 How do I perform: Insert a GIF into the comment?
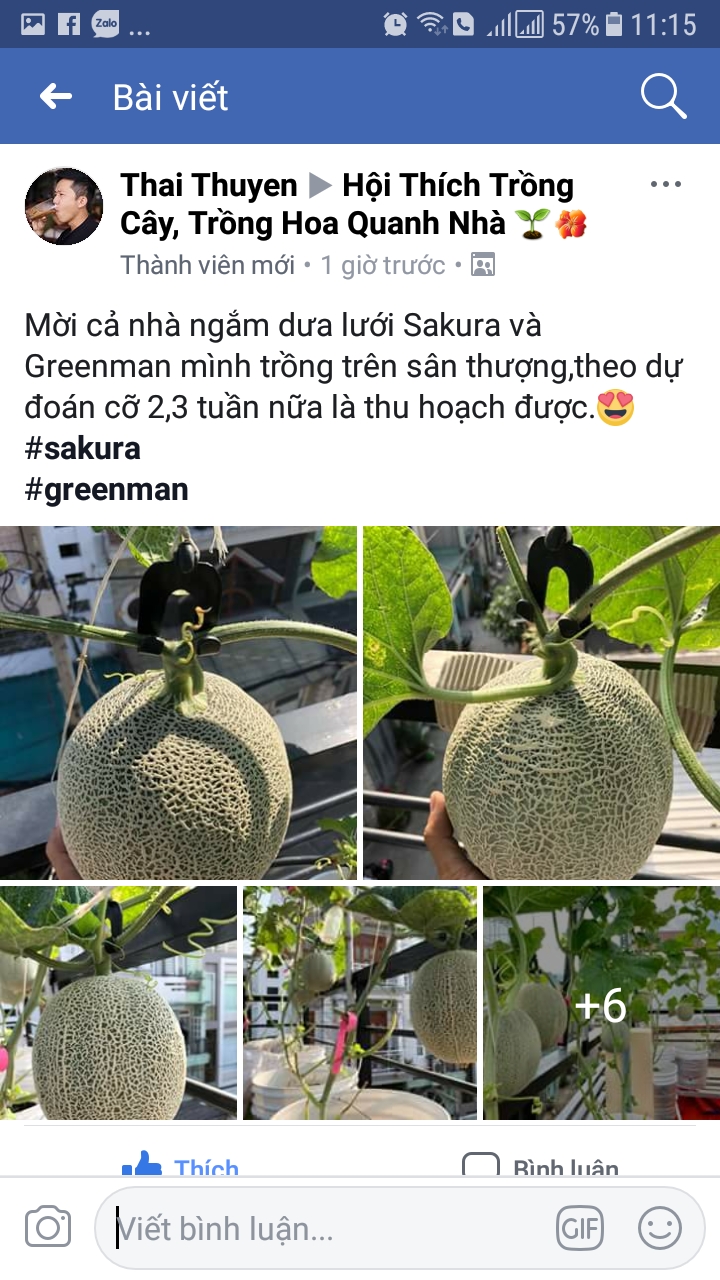(581, 1228)
